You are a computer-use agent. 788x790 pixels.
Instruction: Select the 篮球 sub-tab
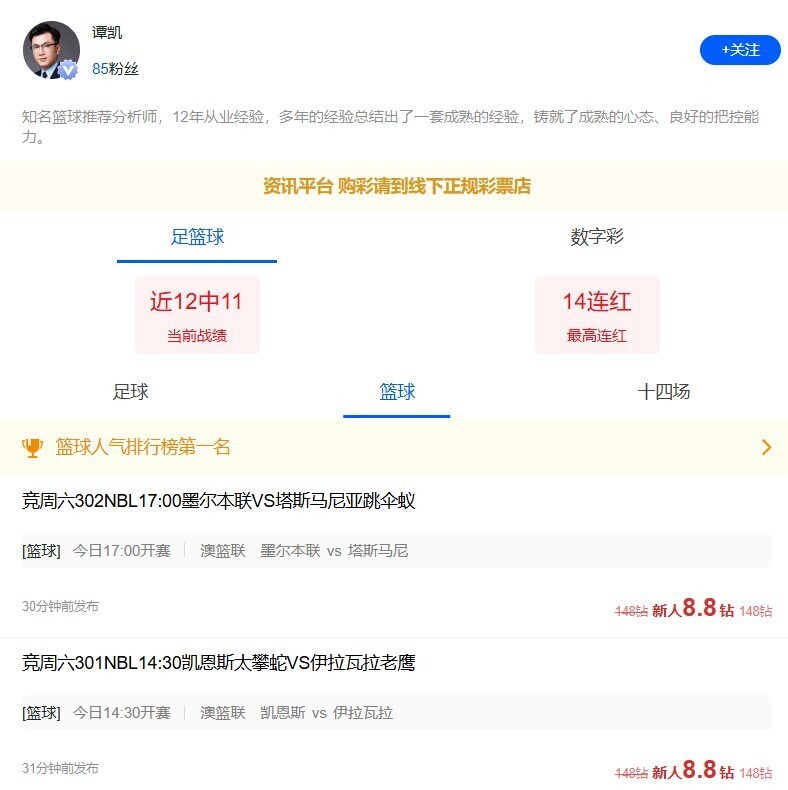(397, 392)
